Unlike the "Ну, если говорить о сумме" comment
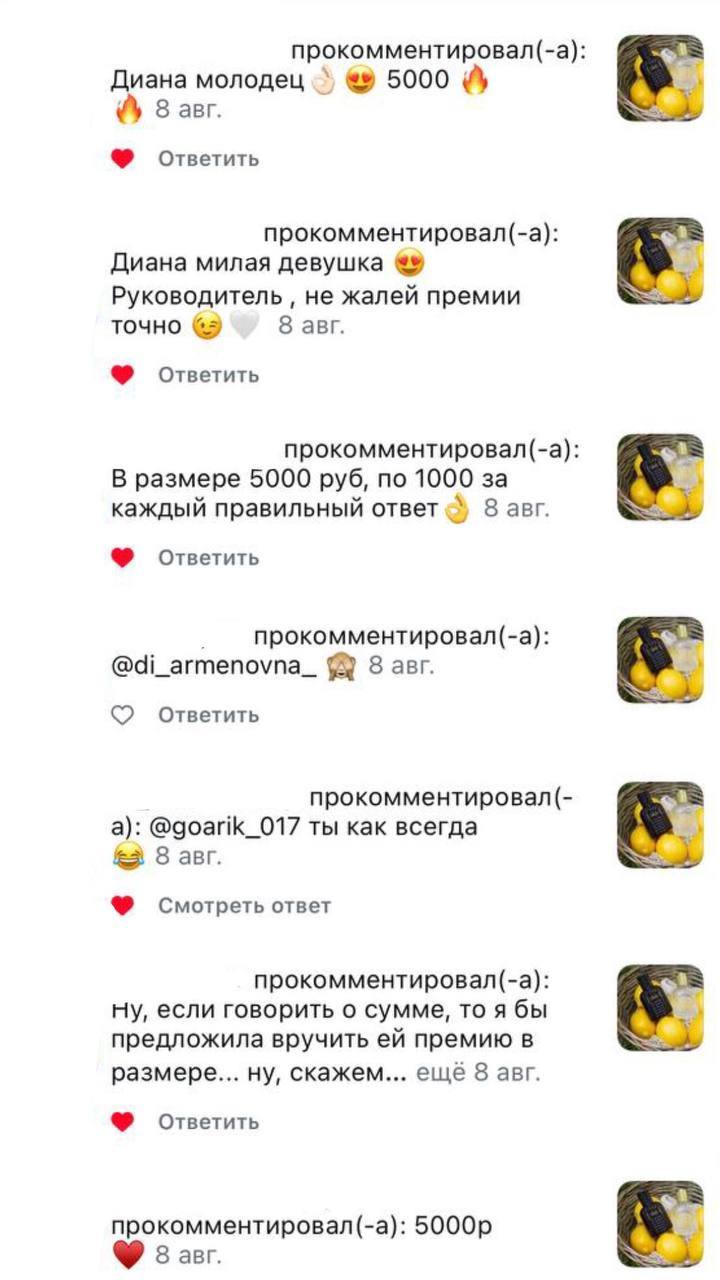 tap(122, 1122)
